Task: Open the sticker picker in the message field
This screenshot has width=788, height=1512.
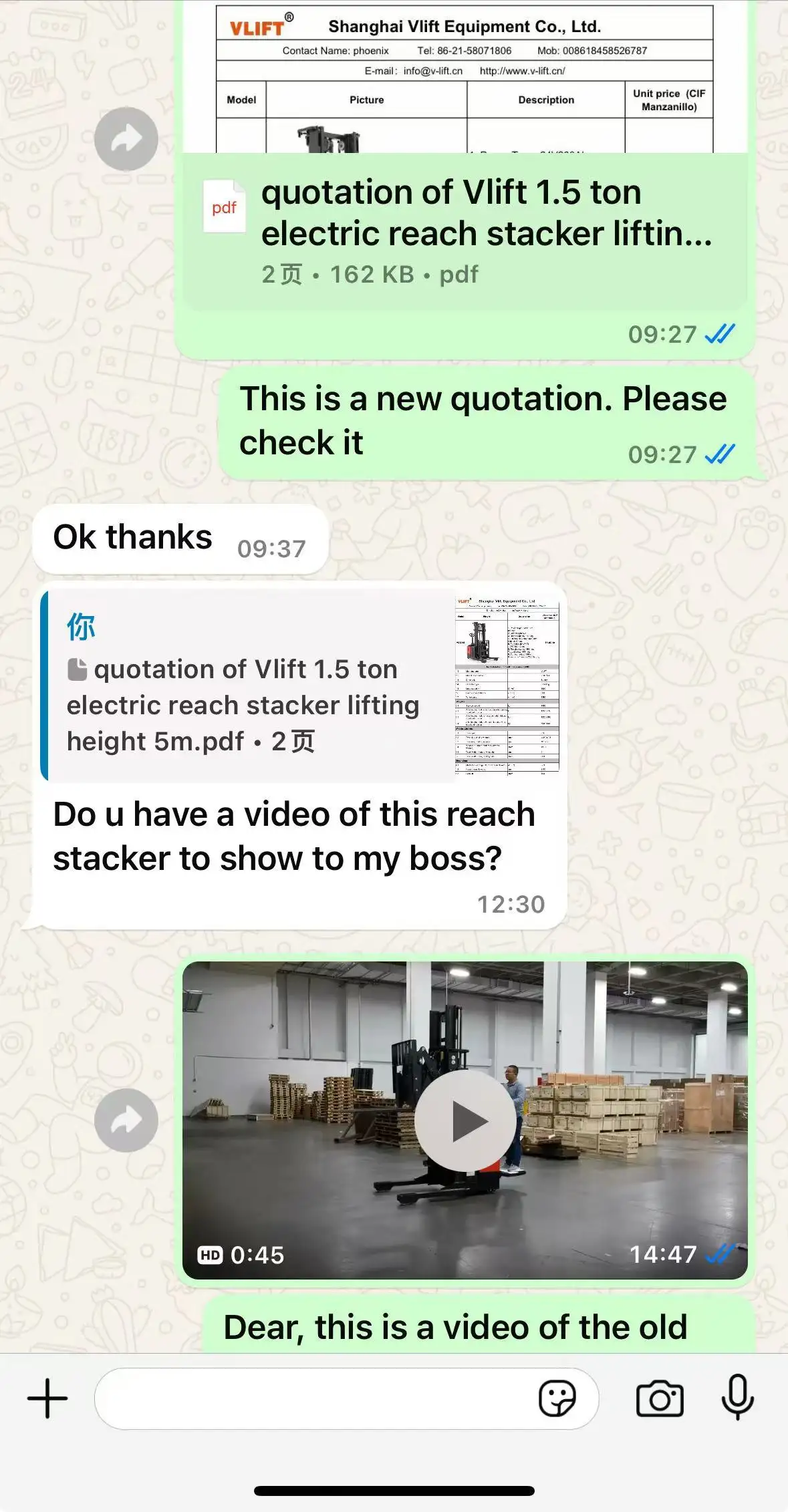Action: click(x=557, y=1398)
